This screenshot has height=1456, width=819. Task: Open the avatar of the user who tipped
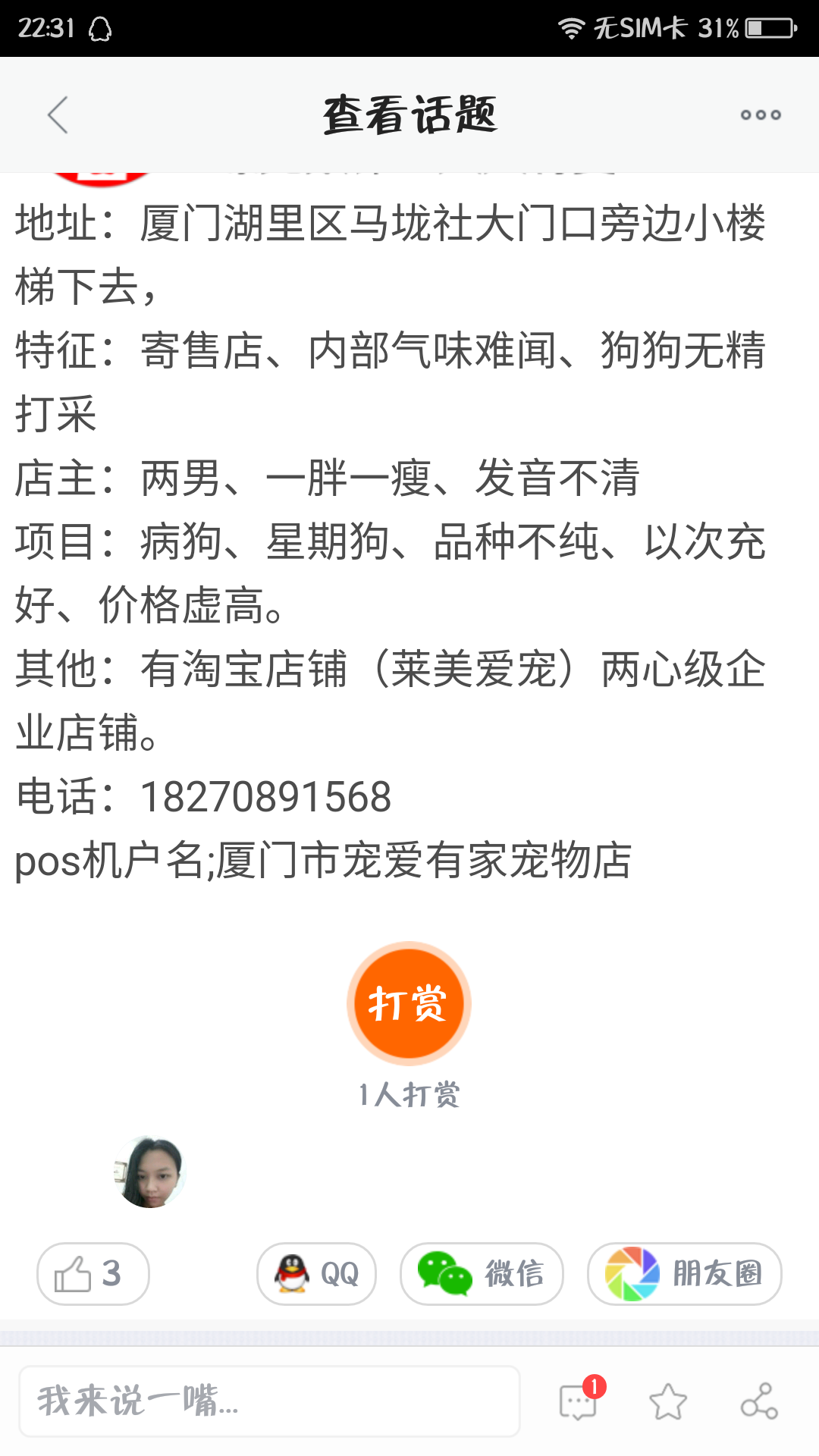coord(149,1172)
